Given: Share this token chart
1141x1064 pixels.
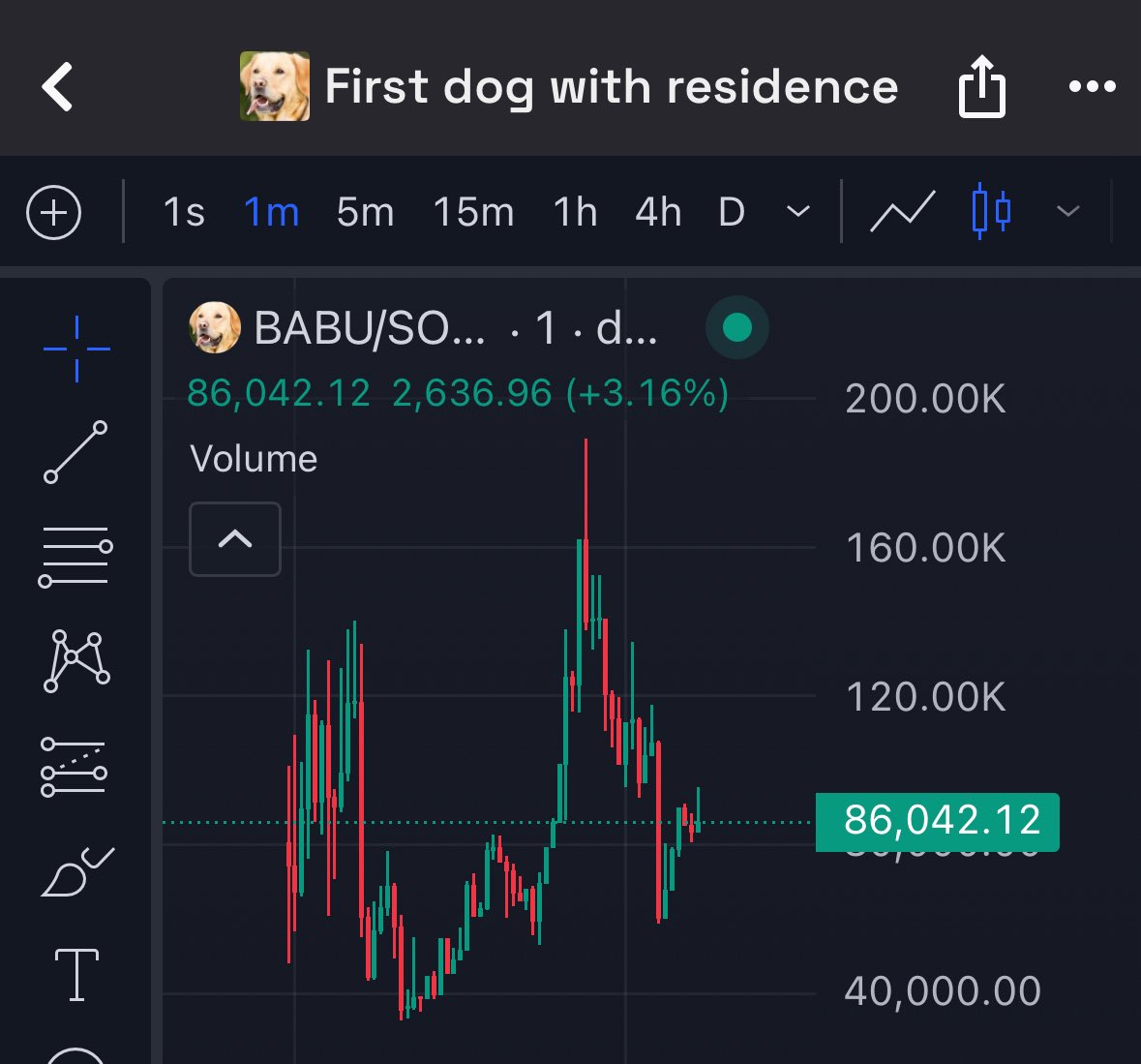Looking at the screenshot, I should 981,86.
